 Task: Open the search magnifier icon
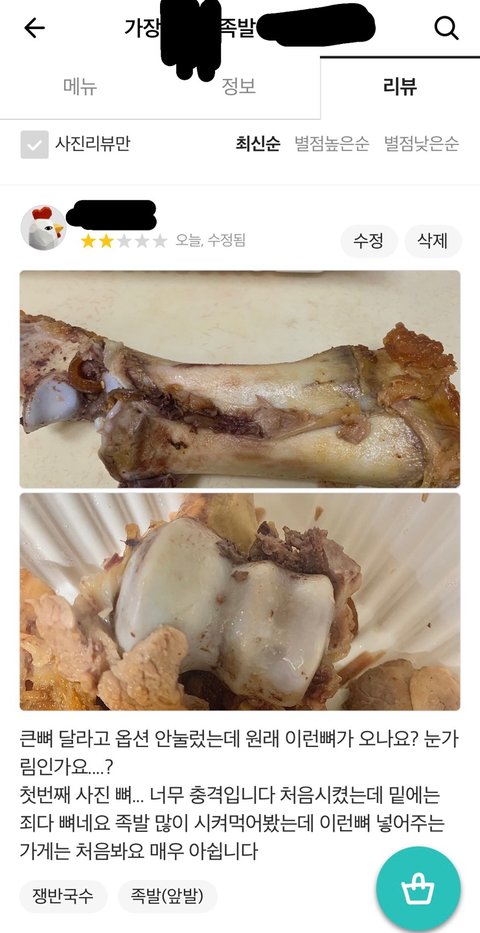446,27
